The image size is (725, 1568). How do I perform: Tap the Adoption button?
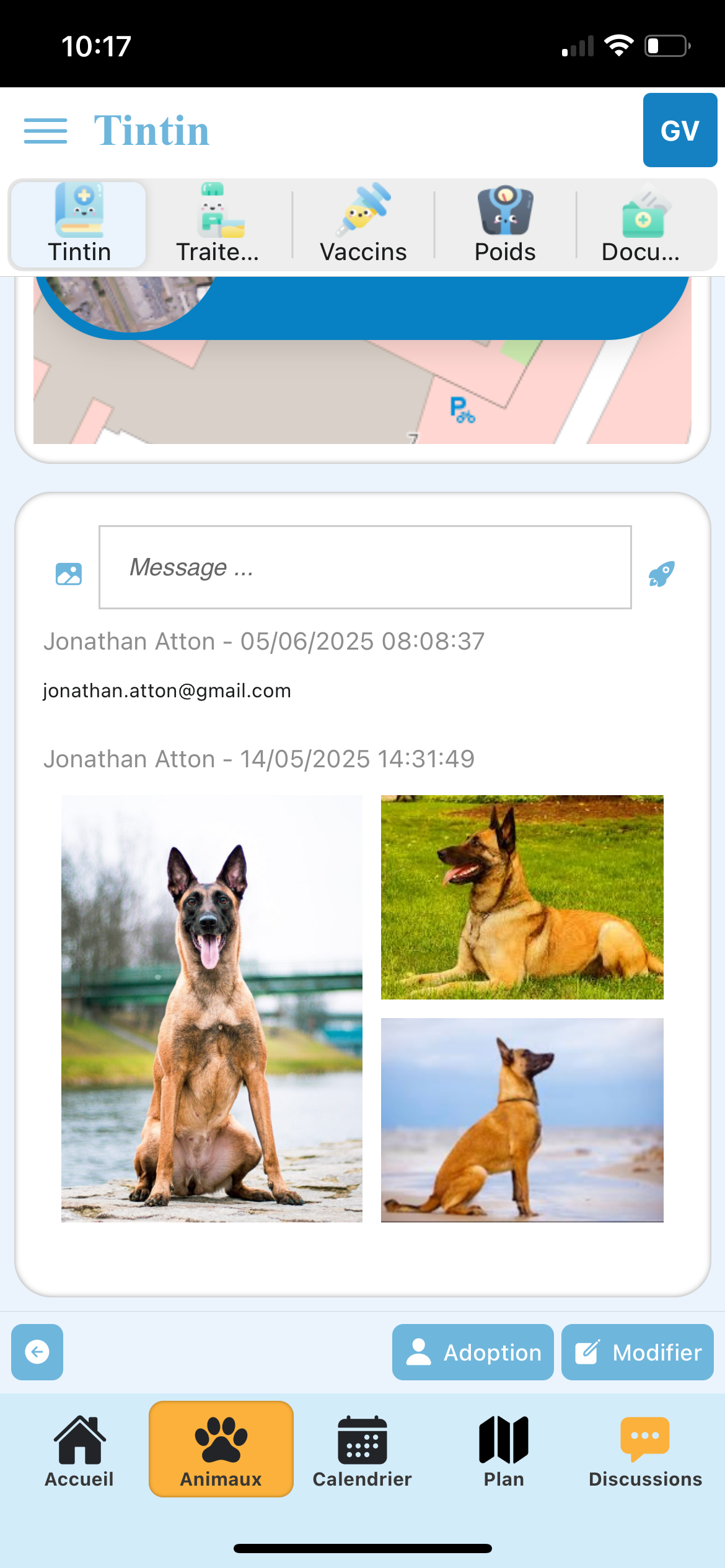pyautogui.click(x=473, y=1352)
